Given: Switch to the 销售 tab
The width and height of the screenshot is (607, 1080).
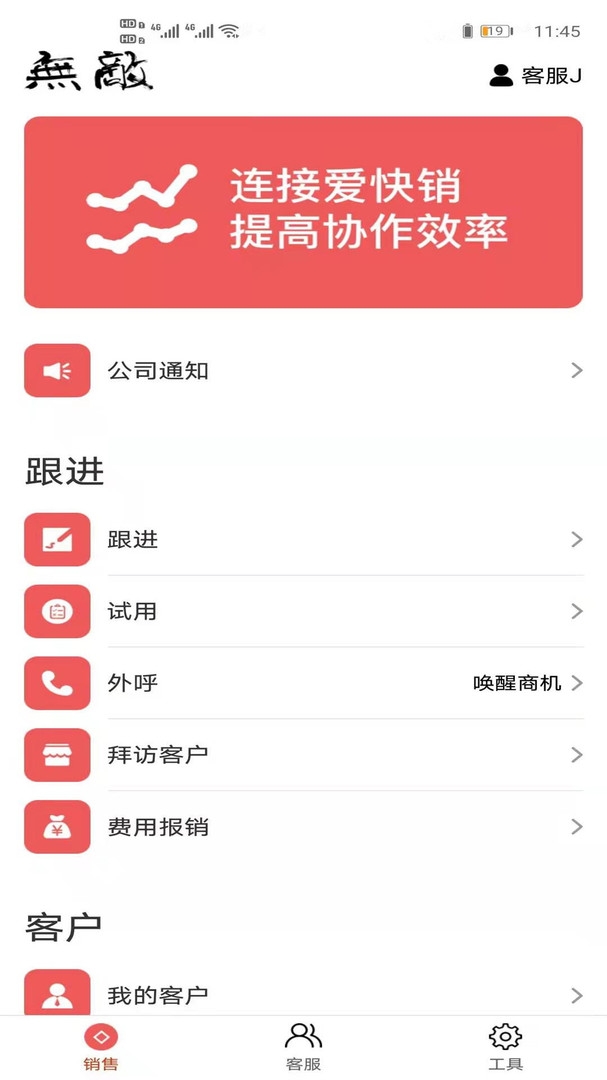Looking at the screenshot, I should click(x=101, y=1047).
